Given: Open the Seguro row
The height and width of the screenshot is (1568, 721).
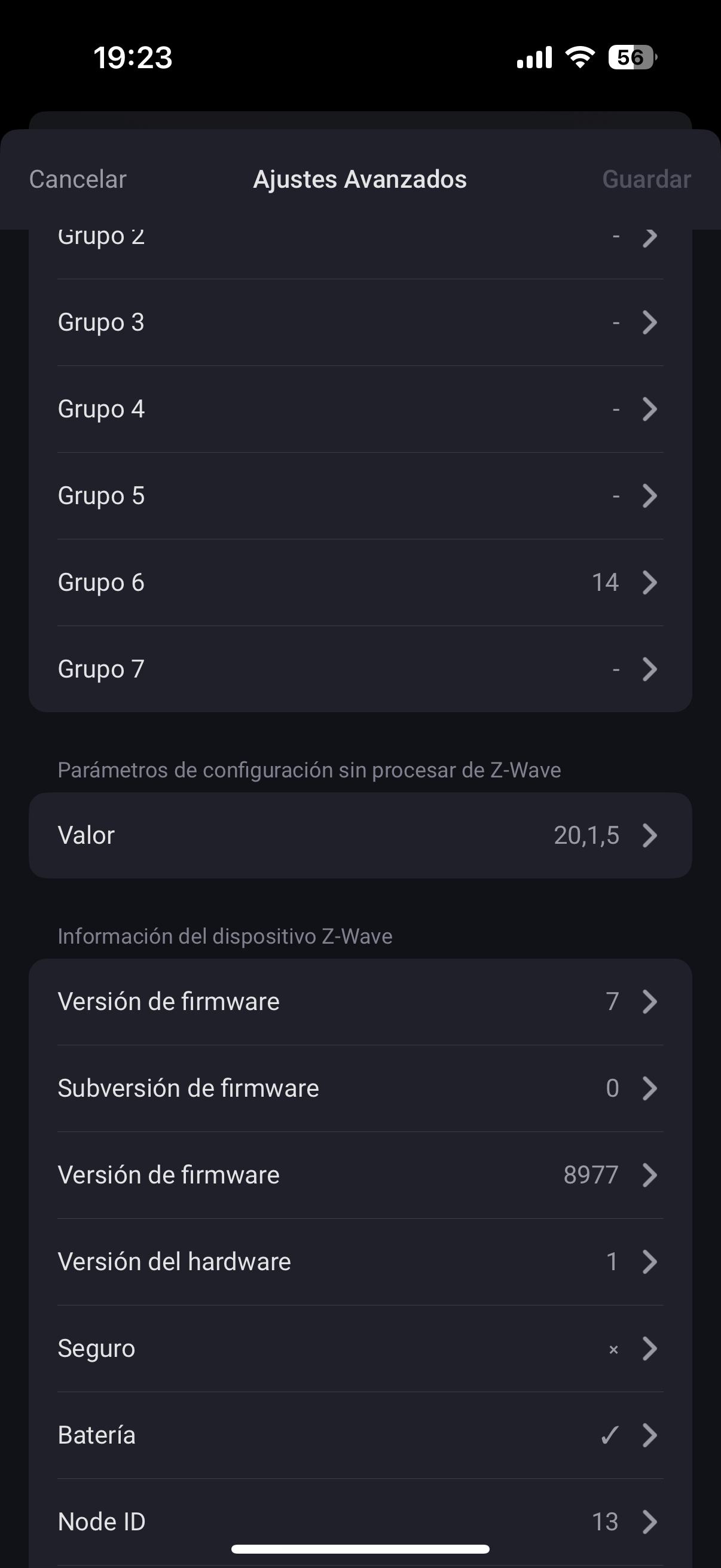Looking at the screenshot, I should (360, 1349).
